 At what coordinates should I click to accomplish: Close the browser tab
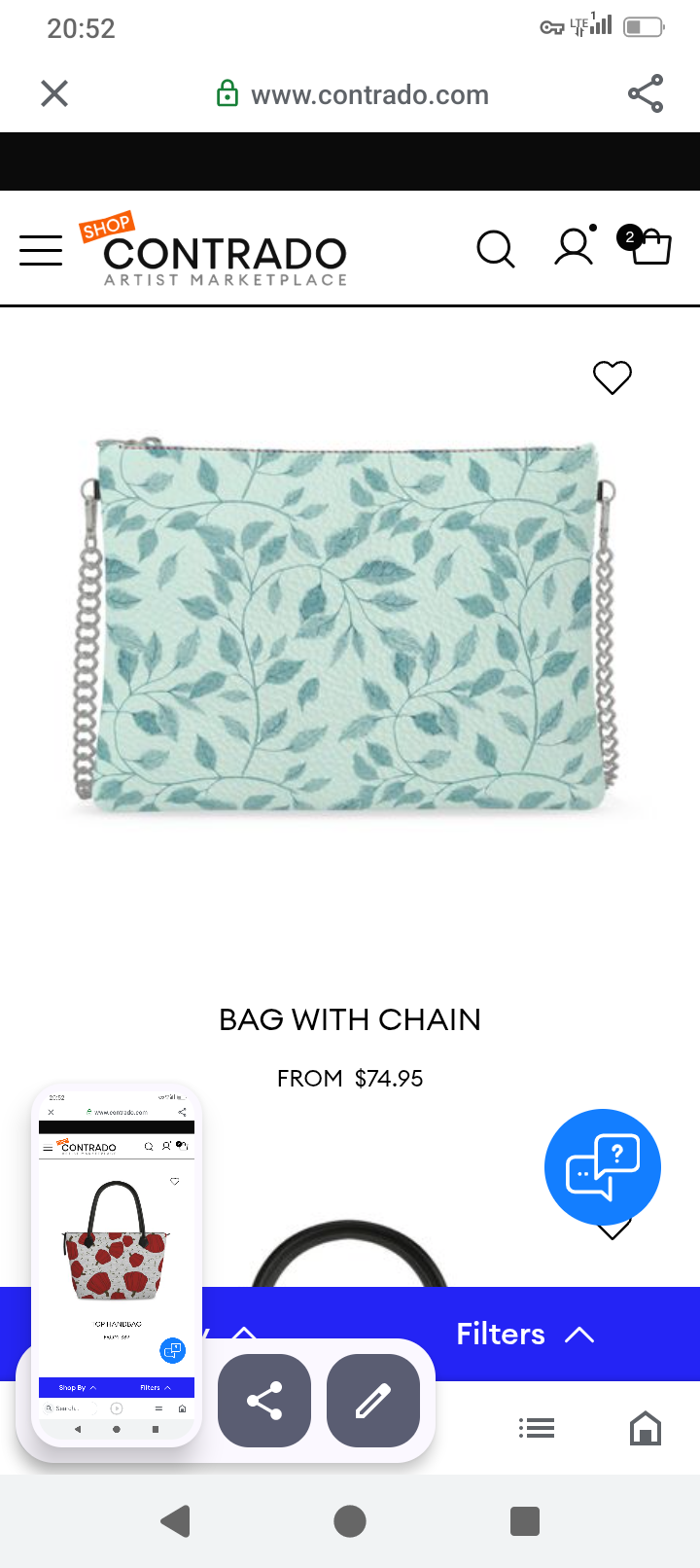pyautogui.click(x=54, y=93)
